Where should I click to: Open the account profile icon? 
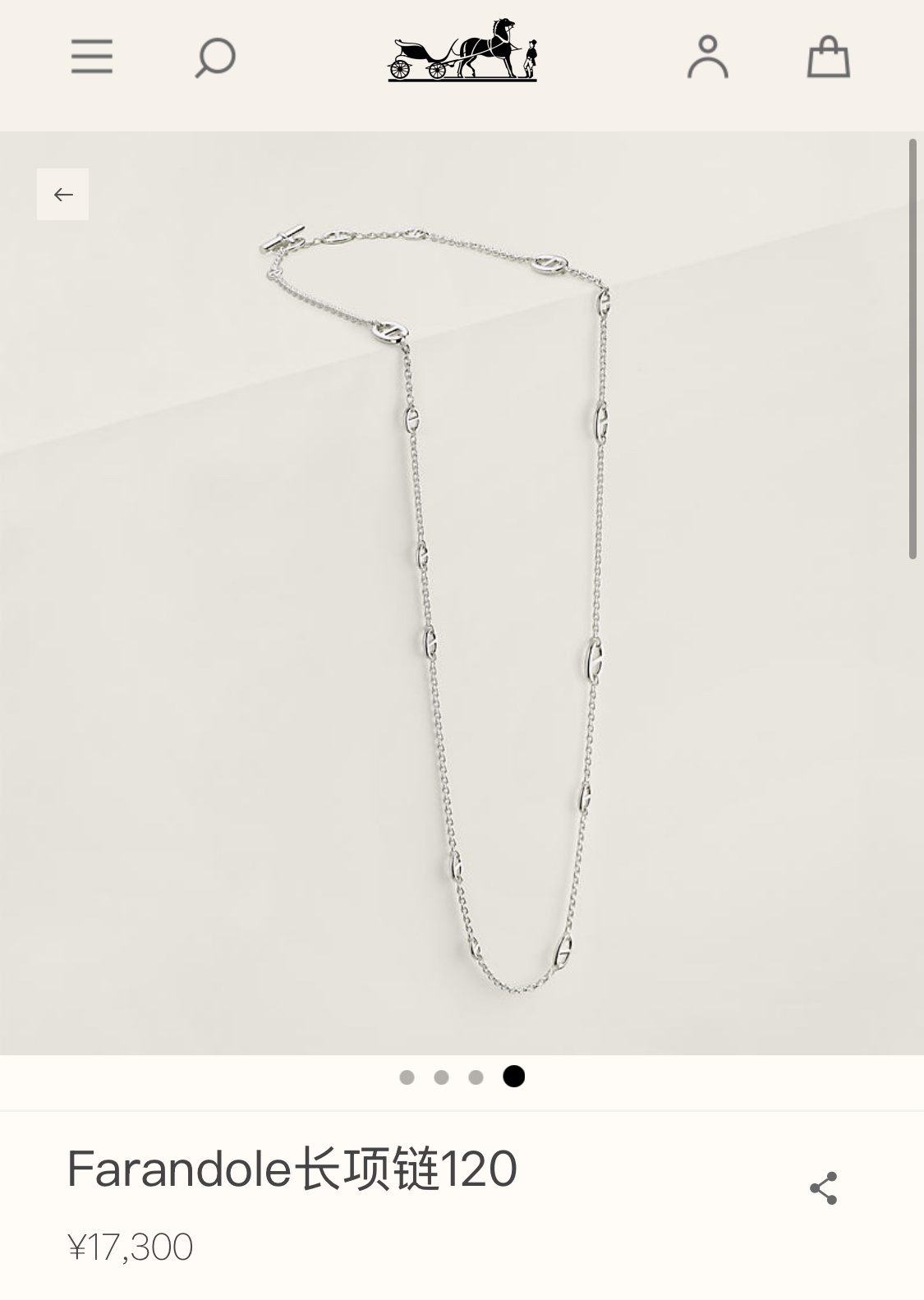click(x=707, y=57)
